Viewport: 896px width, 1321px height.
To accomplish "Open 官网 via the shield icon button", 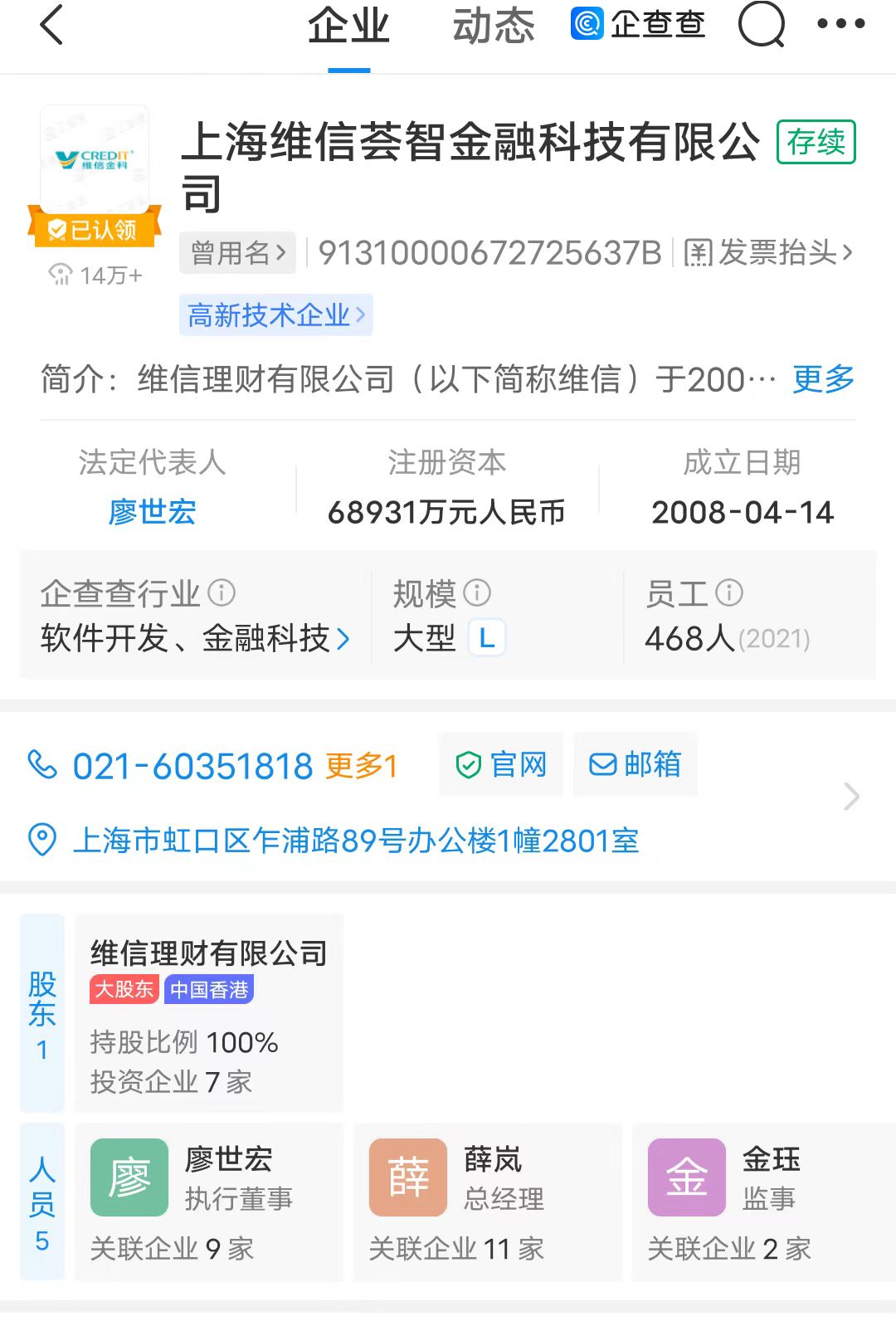I will [x=500, y=764].
